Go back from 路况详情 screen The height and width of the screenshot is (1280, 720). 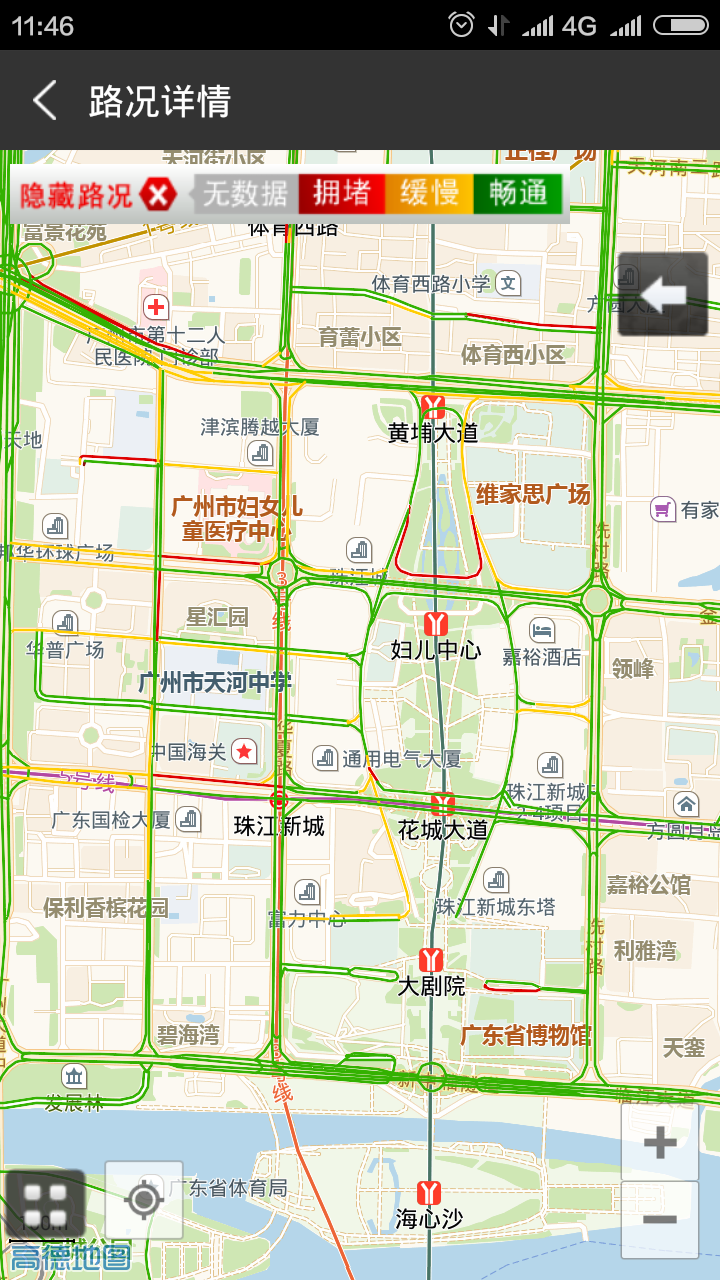[x=44, y=101]
